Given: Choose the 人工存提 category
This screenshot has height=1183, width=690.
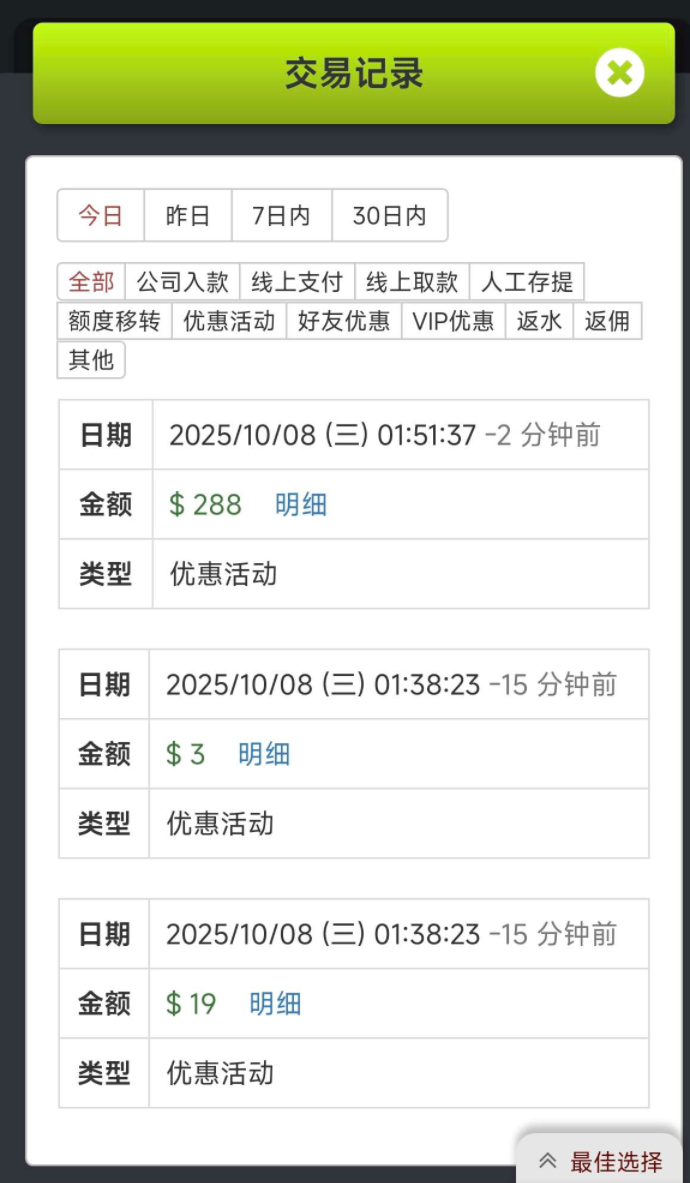Looking at the screenshot, I should pyautogui.click(x=527, y=282).
